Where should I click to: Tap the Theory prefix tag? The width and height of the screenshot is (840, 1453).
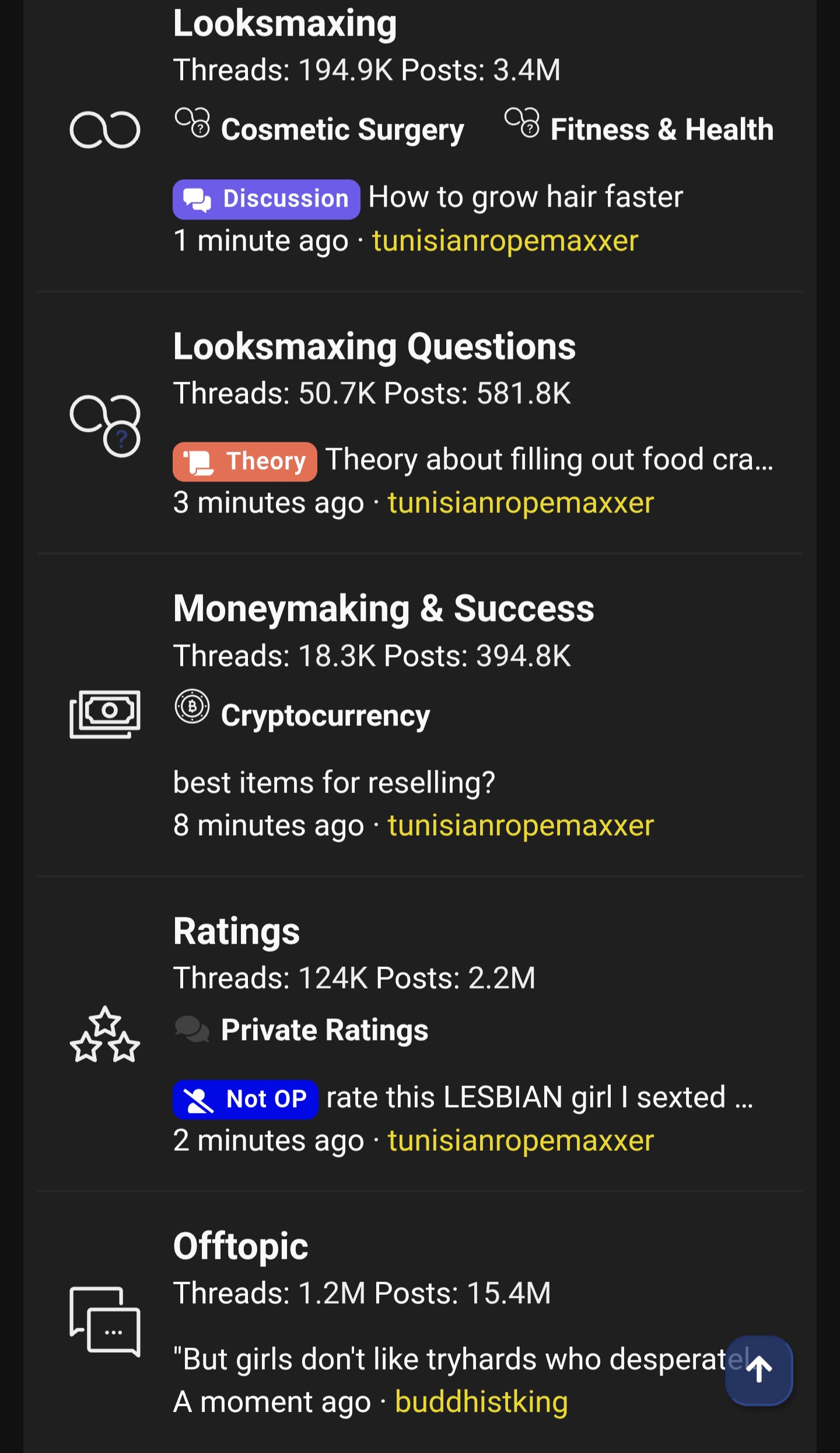tap(245, 462)
